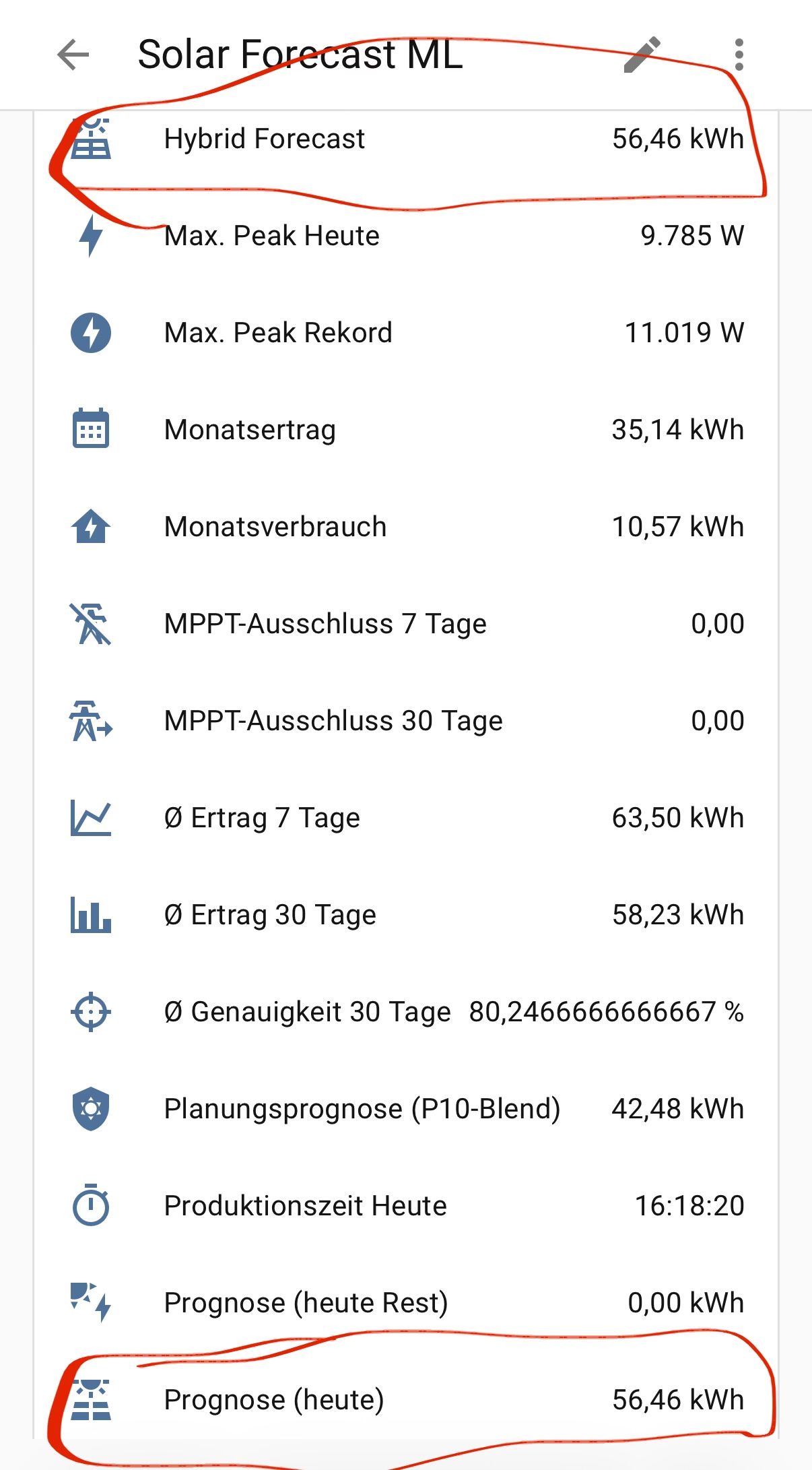Select the Ø Ertrag 30 Tage row
This screenshot has width=812, height=1470.
406,915
